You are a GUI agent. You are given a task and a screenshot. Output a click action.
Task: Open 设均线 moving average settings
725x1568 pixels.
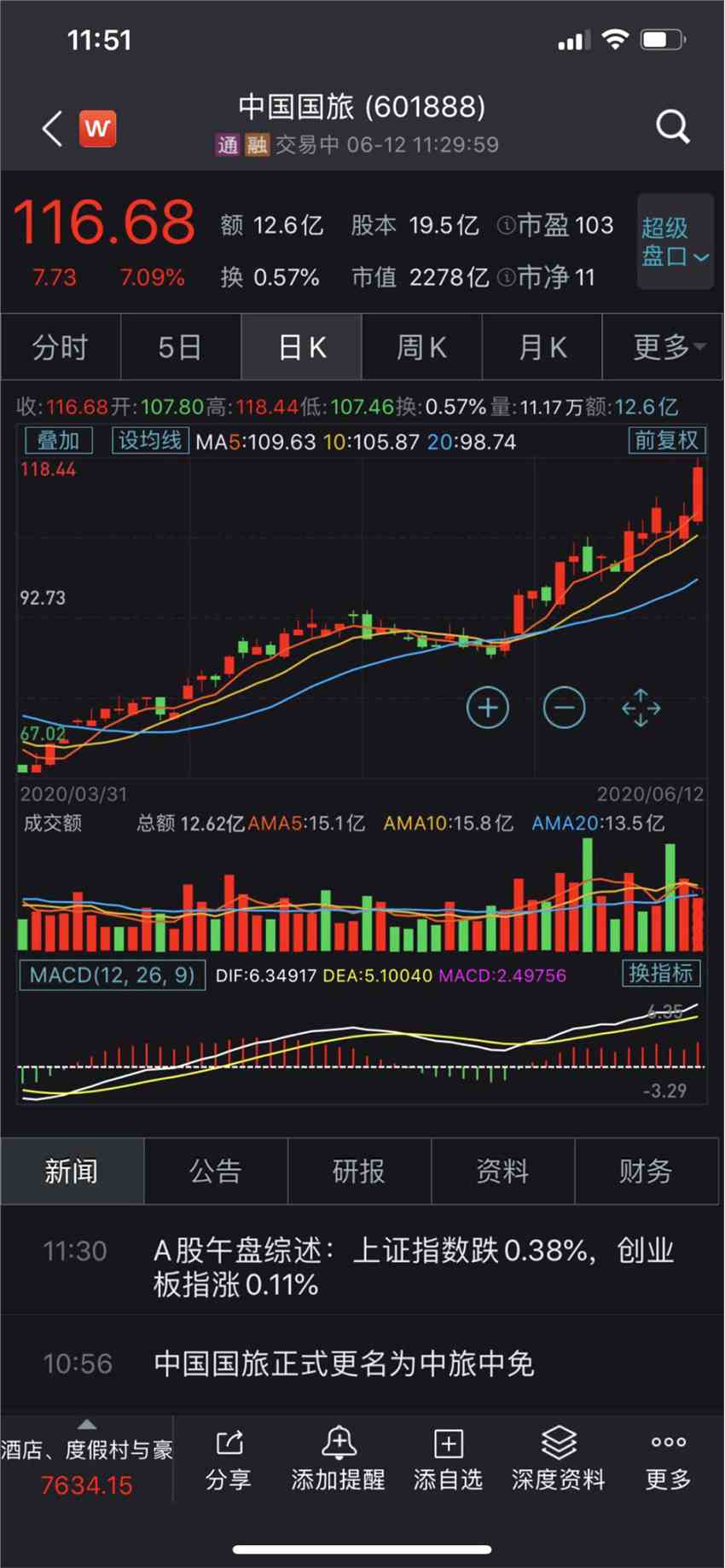(x=149, y=441)
